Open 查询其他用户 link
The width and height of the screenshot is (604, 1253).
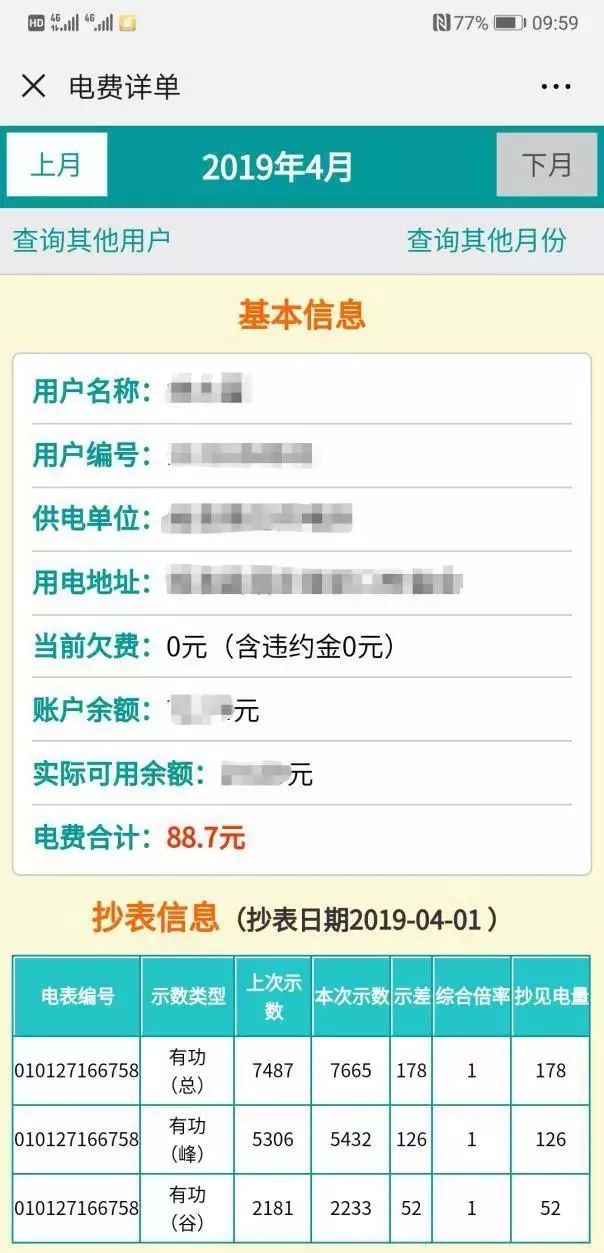coord(91,240)
